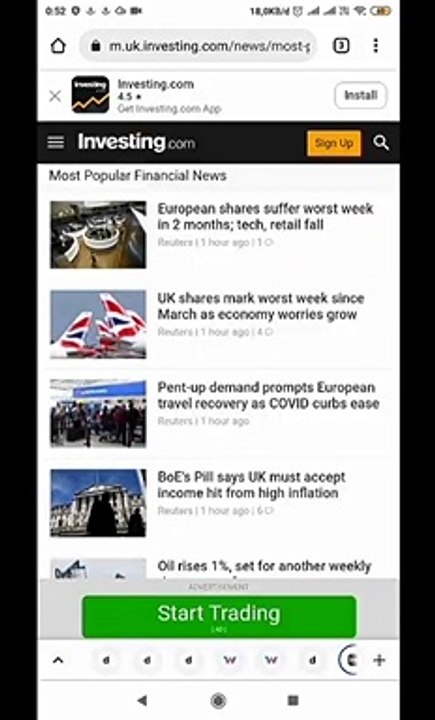Go back with system navigation button
Screen dimensions: 435x720
pos(142,700)
